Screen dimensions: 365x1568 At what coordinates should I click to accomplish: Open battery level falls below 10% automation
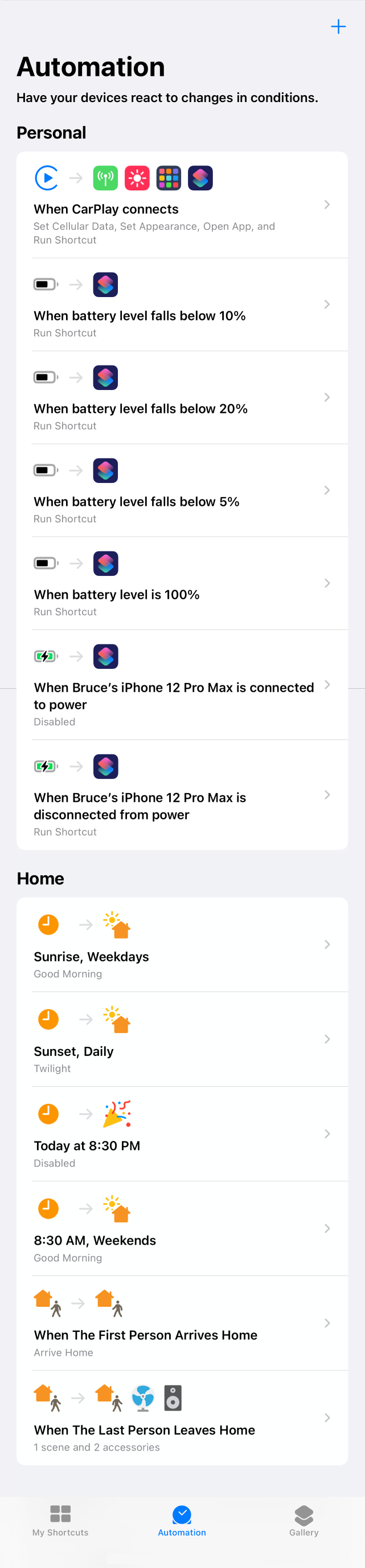(x=181, y=305)
